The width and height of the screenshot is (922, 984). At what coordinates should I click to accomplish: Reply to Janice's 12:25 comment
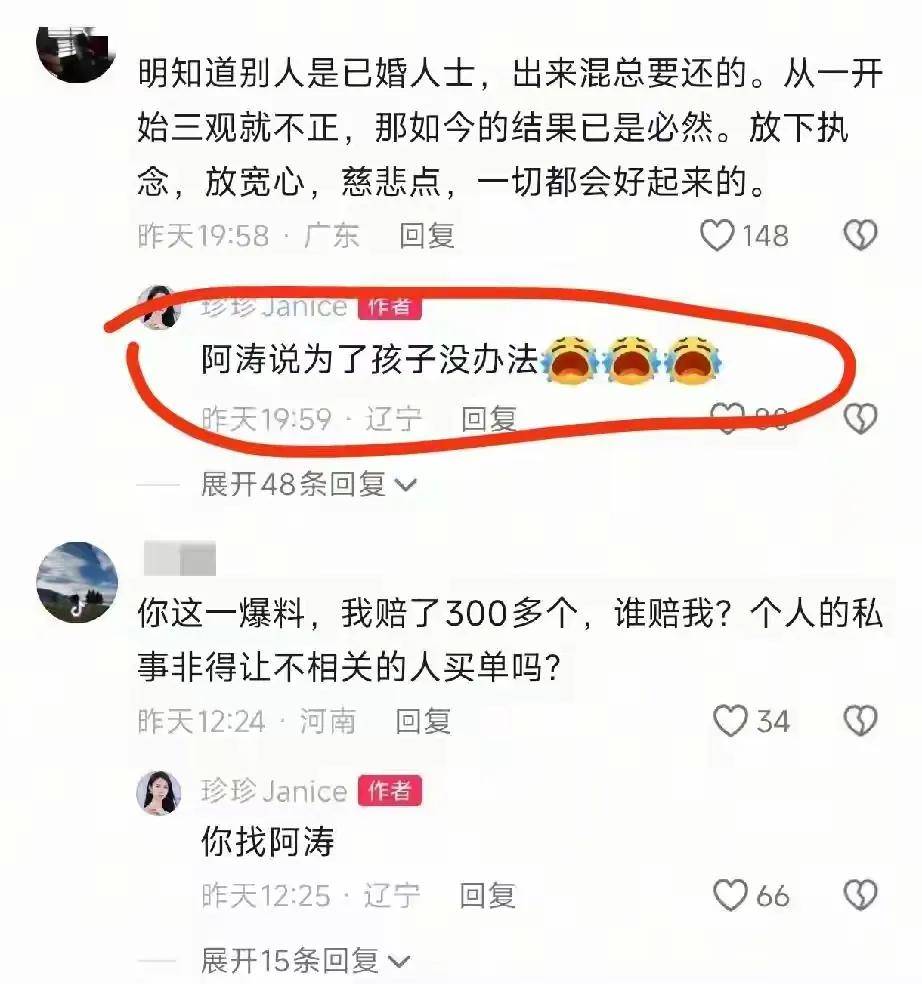[x=487, y=896]
